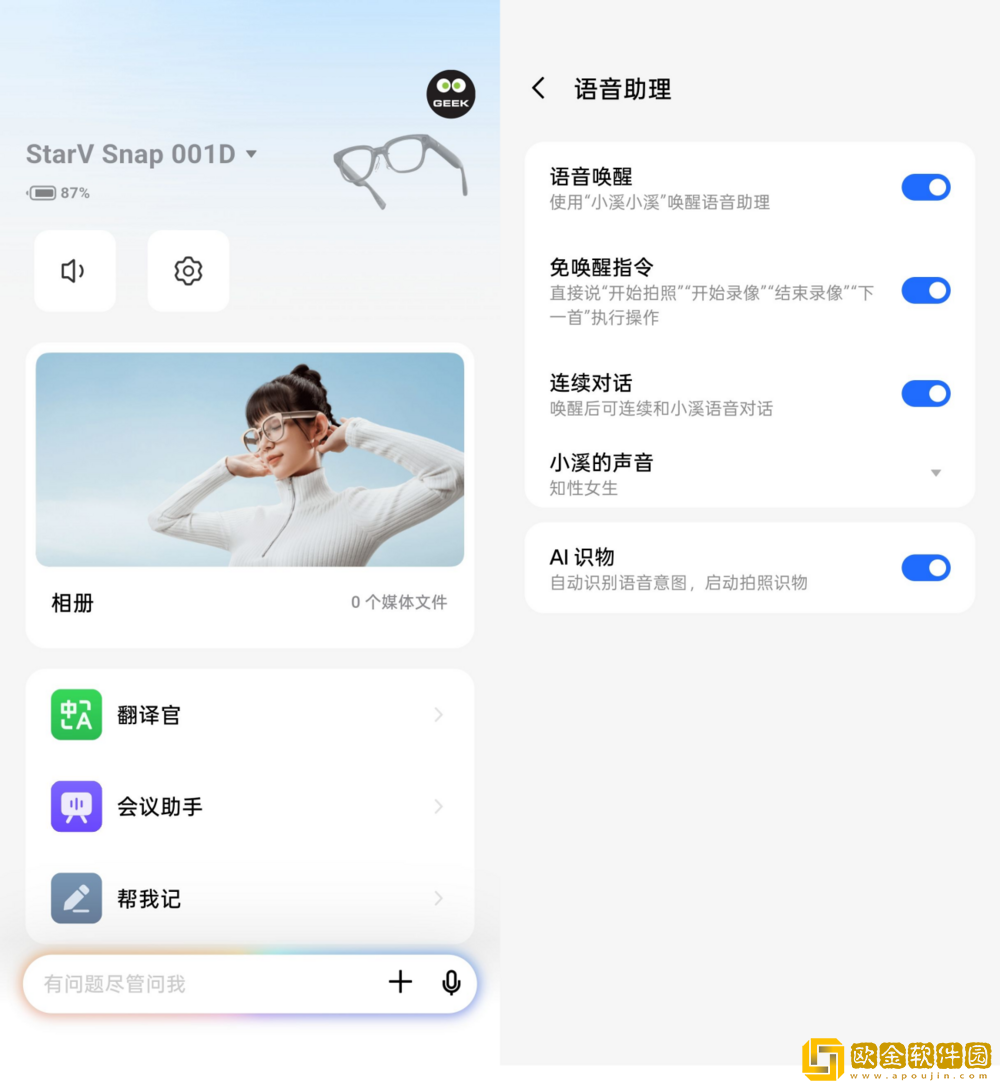
Task: Click the speaker volume icon
Action: (x=75, y=270)
